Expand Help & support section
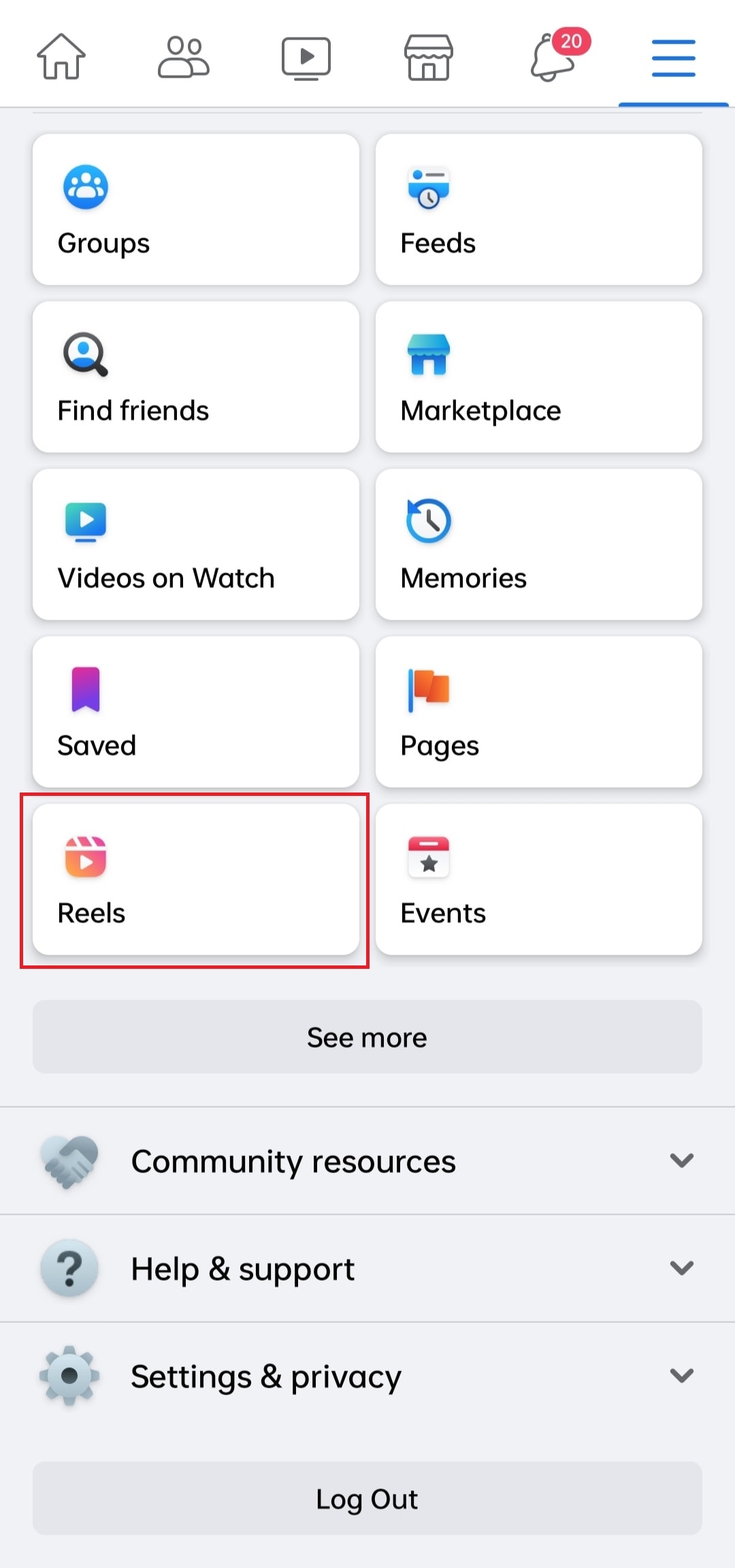 (x=367, y=1268)
